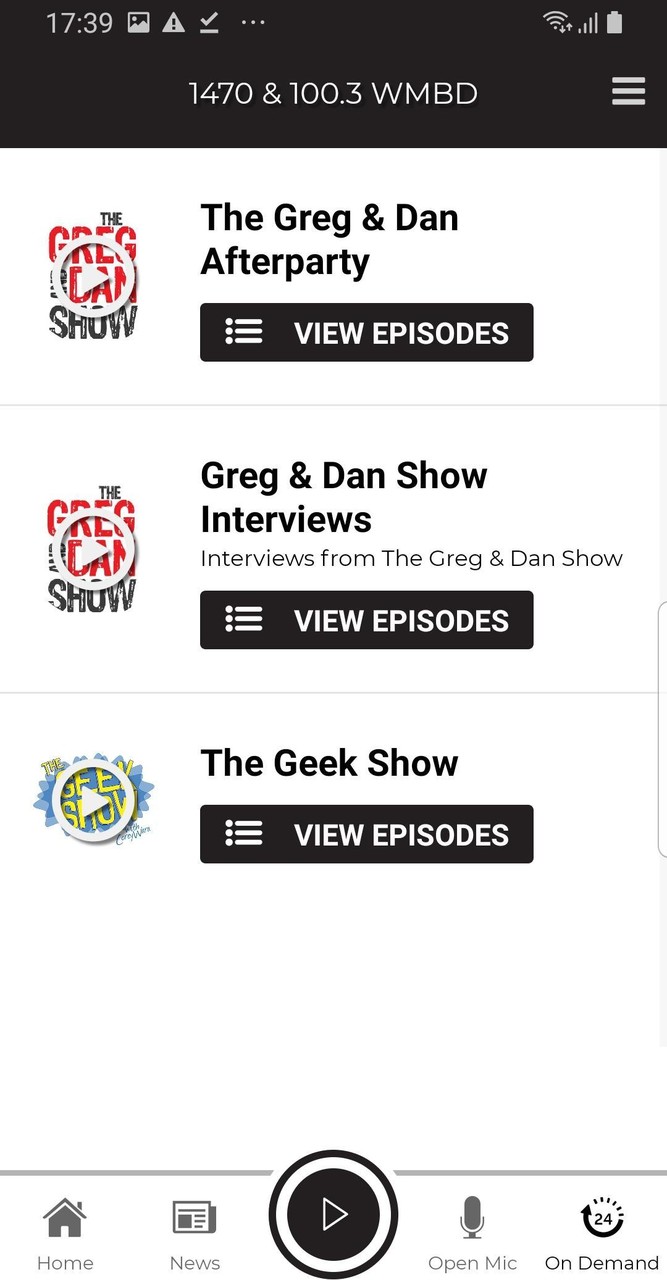The image size is (667, 1280).
Task: Play The Greg & Dan Afterparty thumbnail
Action: [x=93, y=277]
